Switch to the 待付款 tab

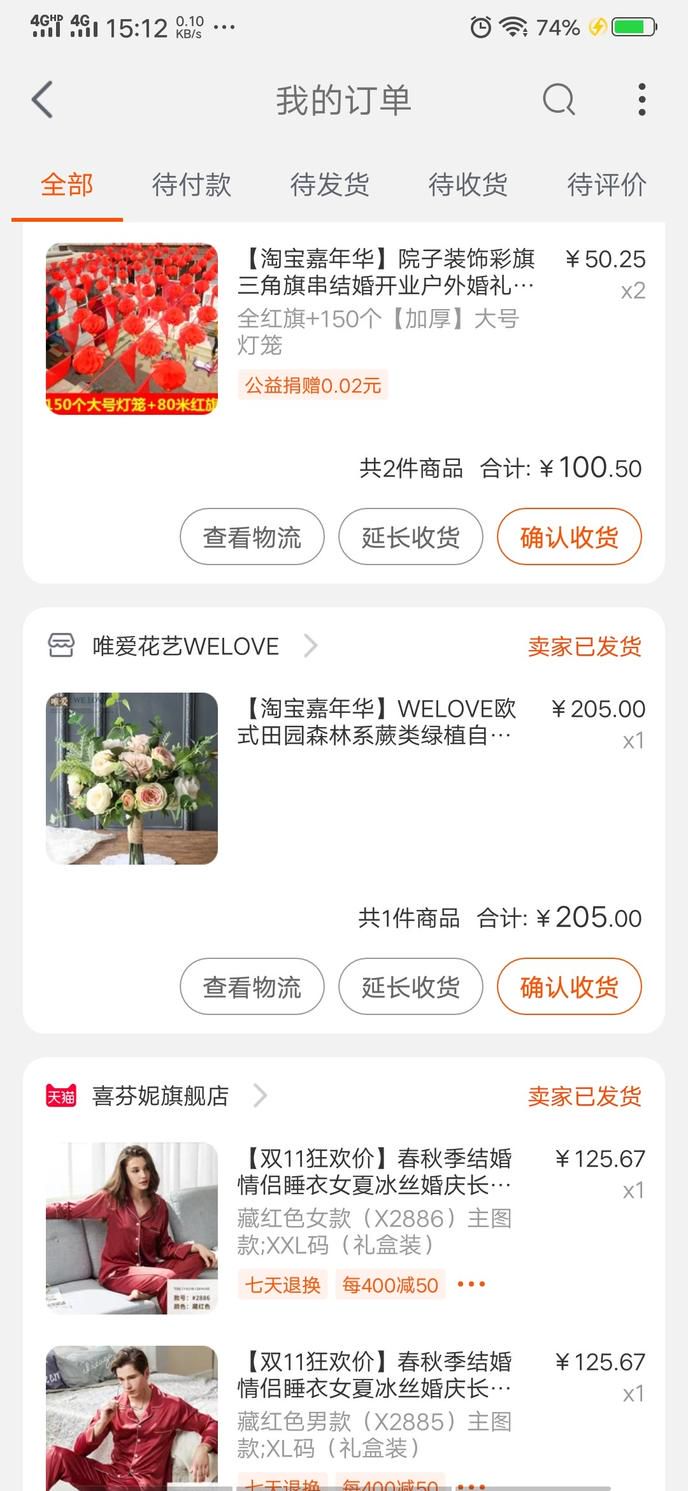click(191, 185)
